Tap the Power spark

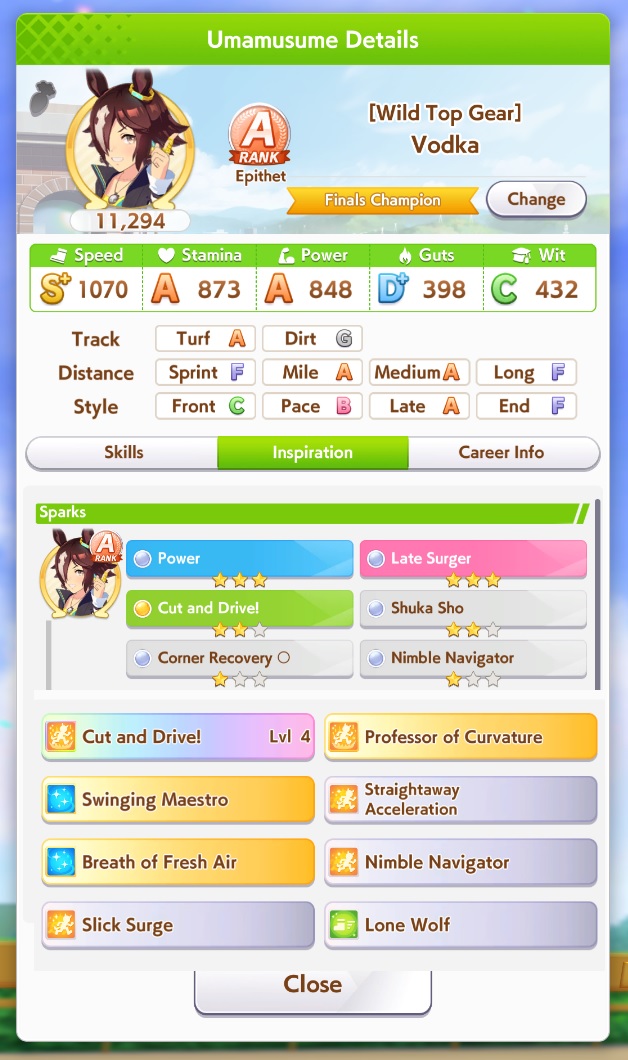click(x=240, y=559)
